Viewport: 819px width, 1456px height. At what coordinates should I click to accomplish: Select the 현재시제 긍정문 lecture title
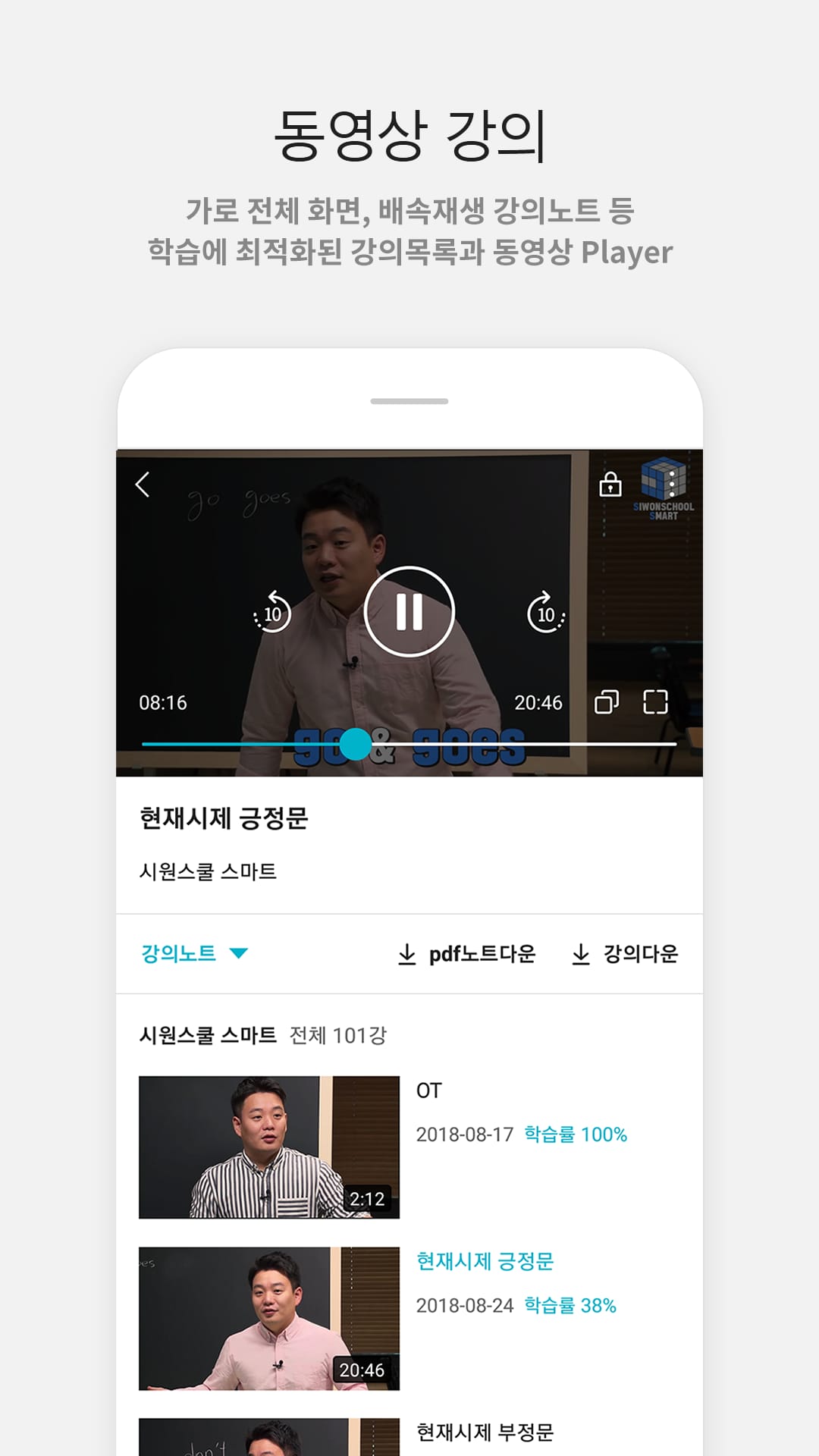click(x=485, y=1262)
